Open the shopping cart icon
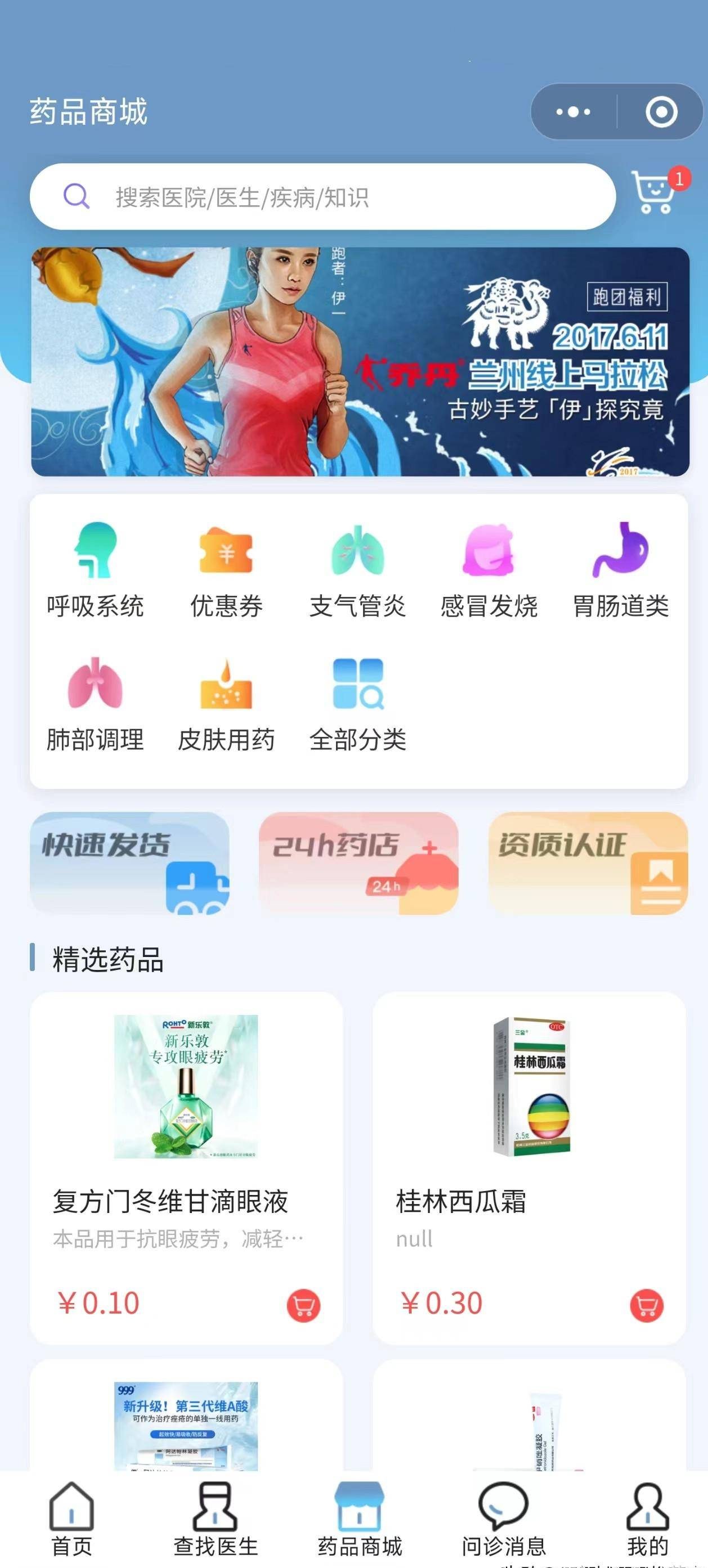The height and width of the screenshot is (1568, 708). [x=655, y=194]
